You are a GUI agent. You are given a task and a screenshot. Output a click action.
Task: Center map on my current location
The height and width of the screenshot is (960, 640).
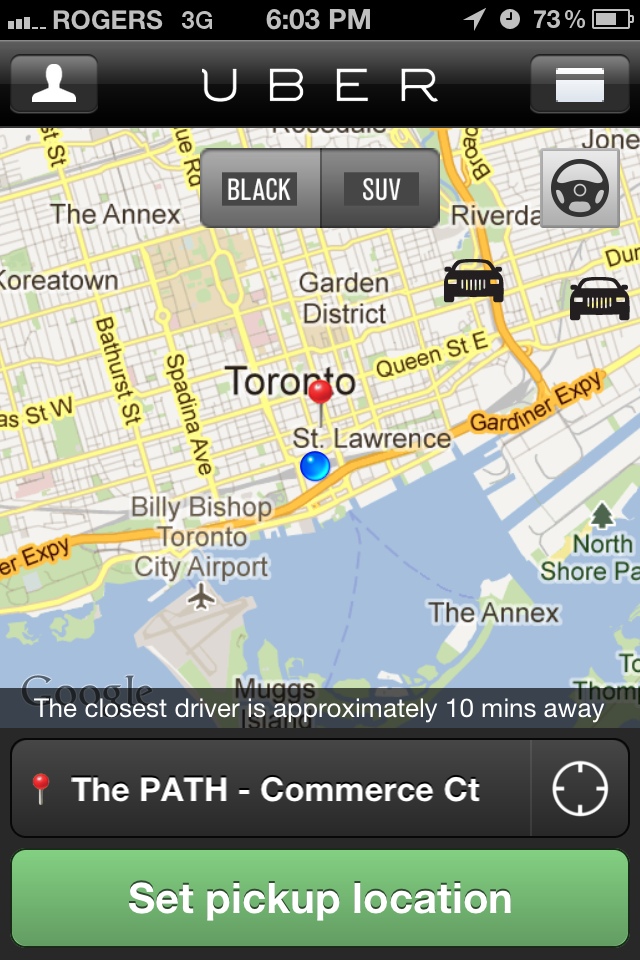click(580, 789)
